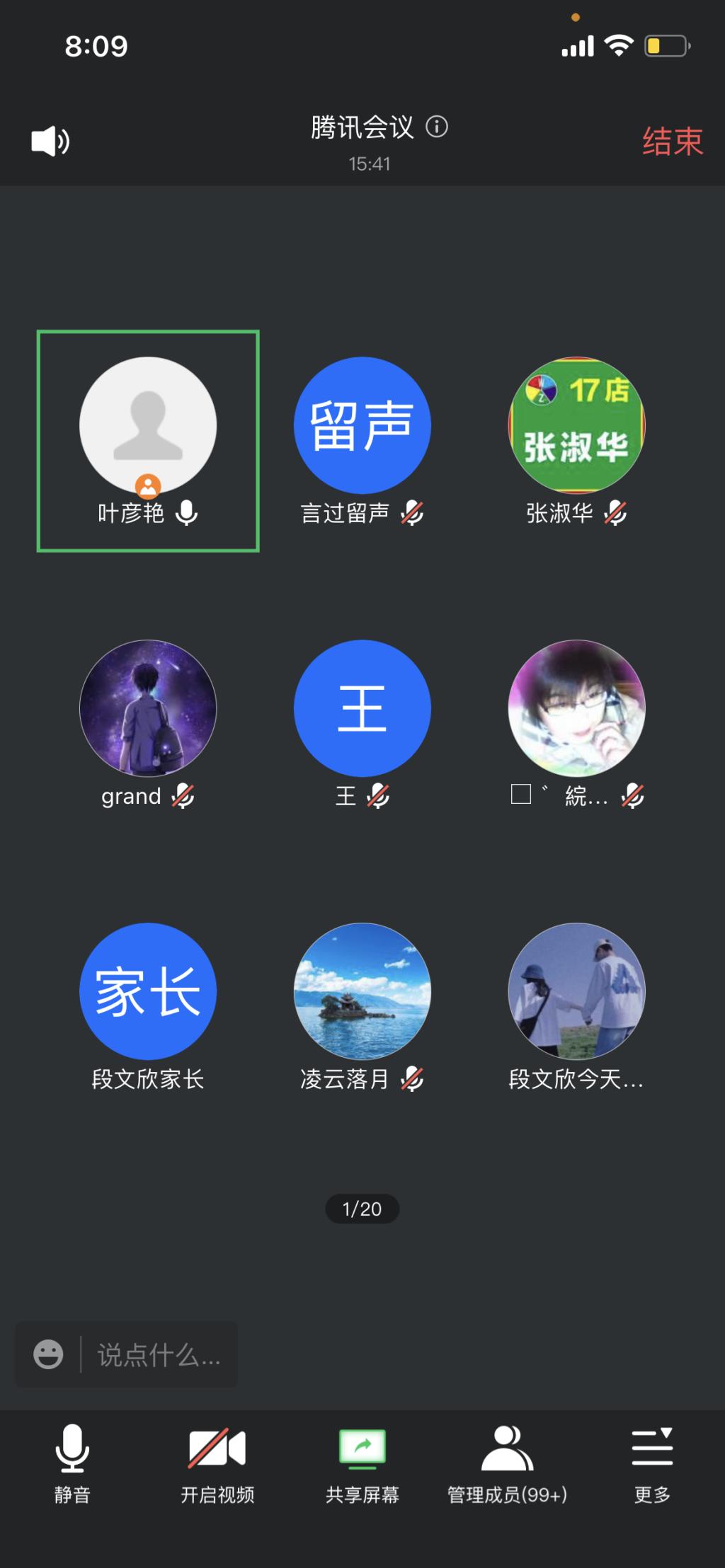Tap the 说点什么 message field
Image resolution: width=725 pixels, height=1568 pixels.
tap(159, 1355)
